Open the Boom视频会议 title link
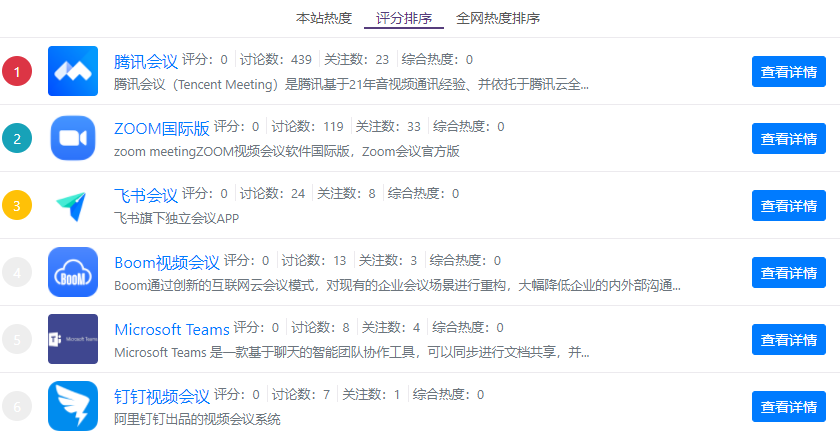Image resolution: width=840 pixels, height=437 pixels. pos(167,262)
